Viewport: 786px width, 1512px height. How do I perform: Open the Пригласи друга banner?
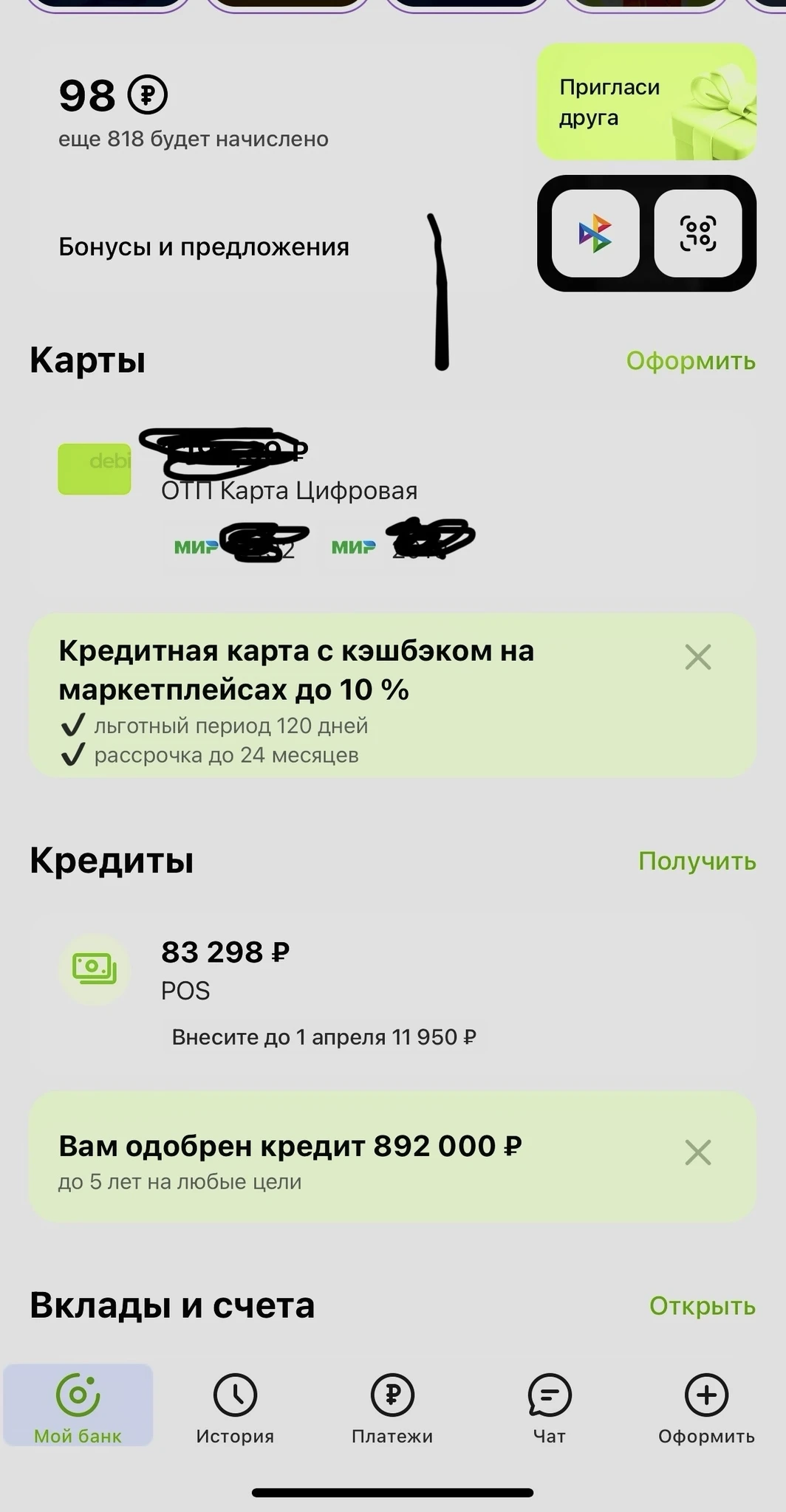pyautogui.click(x=646, y=103)
